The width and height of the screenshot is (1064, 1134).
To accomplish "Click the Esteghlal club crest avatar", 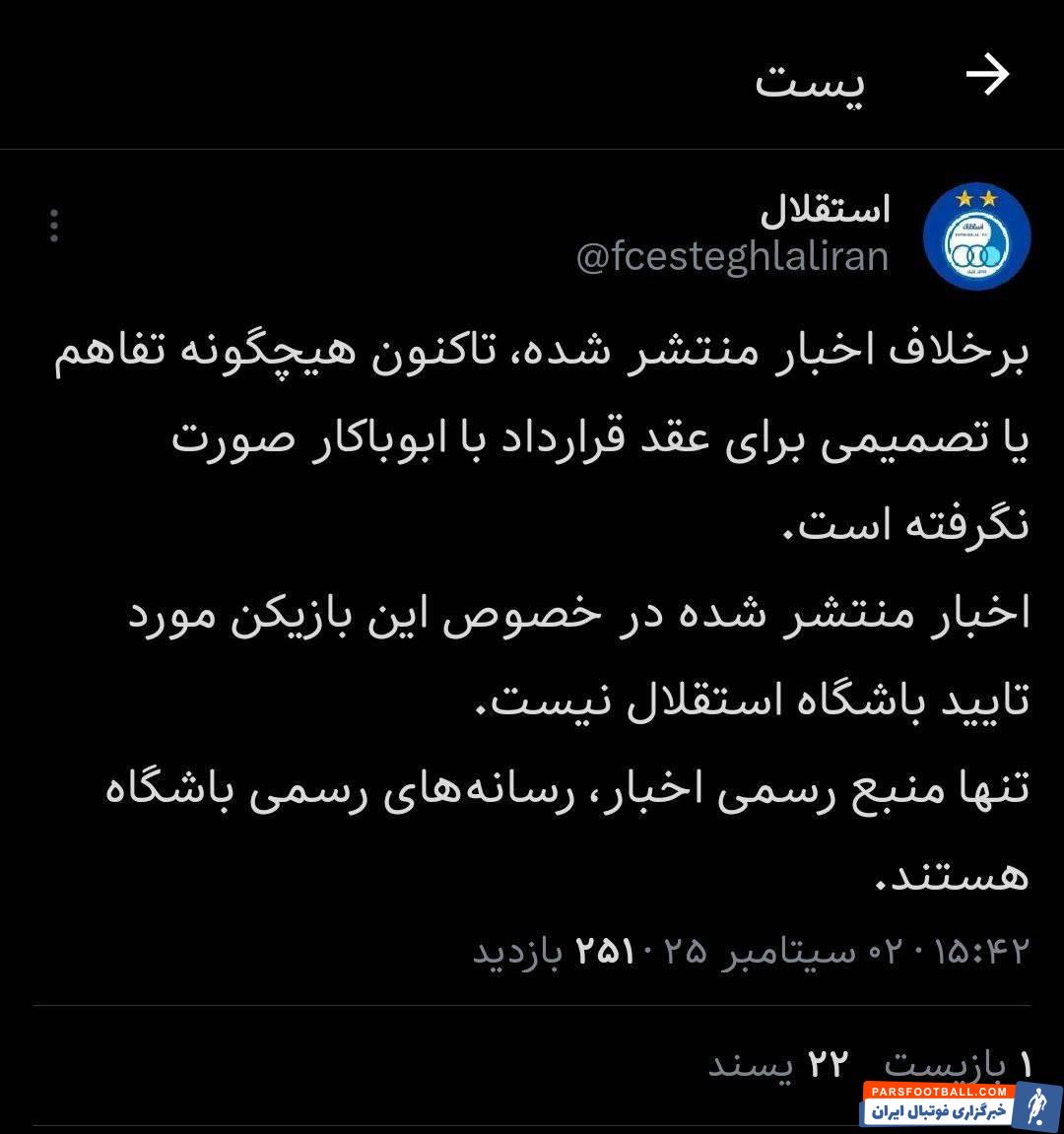I will point(976,236).
